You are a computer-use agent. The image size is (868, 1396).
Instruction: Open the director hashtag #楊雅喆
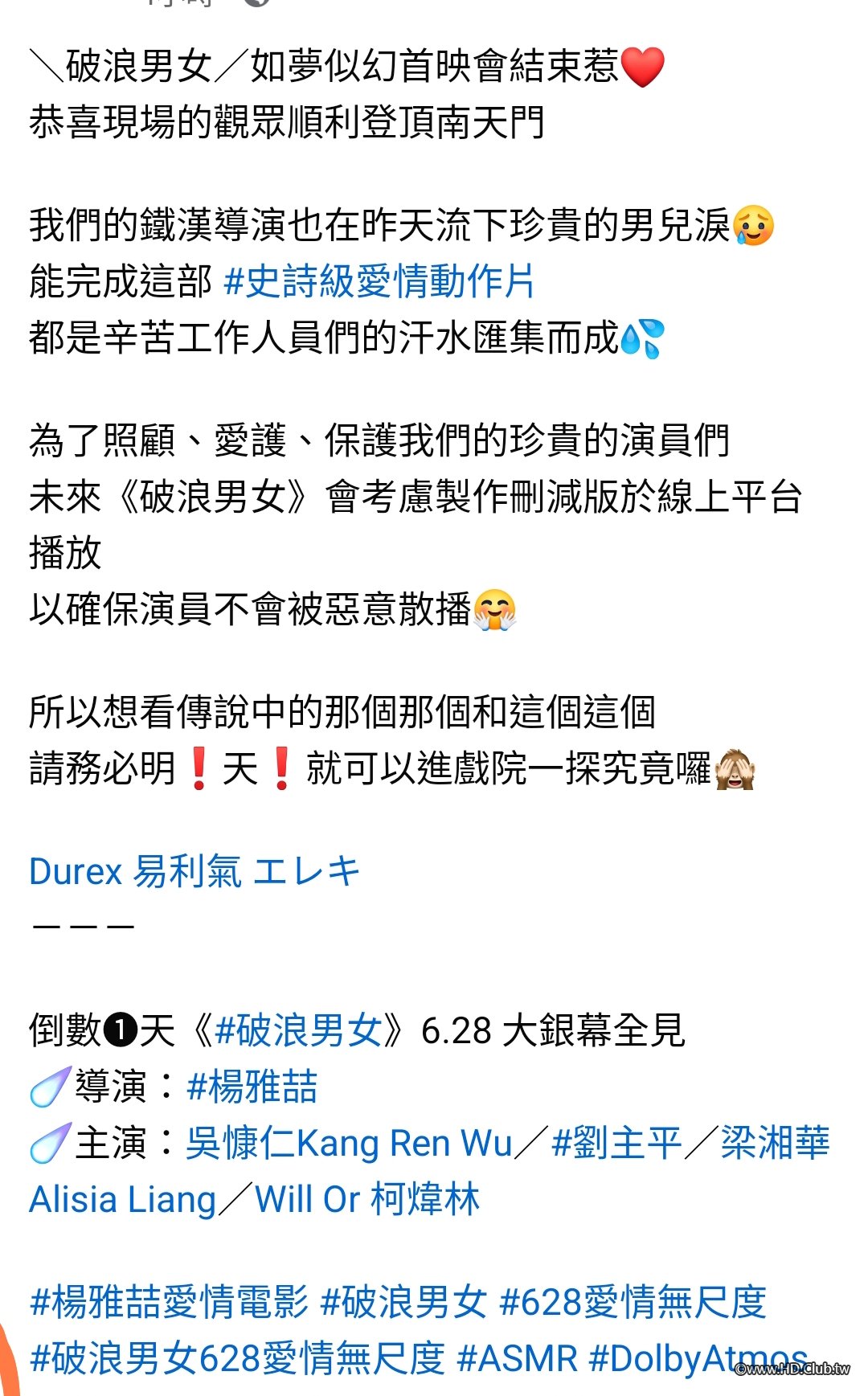click(x=252, y=1087)
